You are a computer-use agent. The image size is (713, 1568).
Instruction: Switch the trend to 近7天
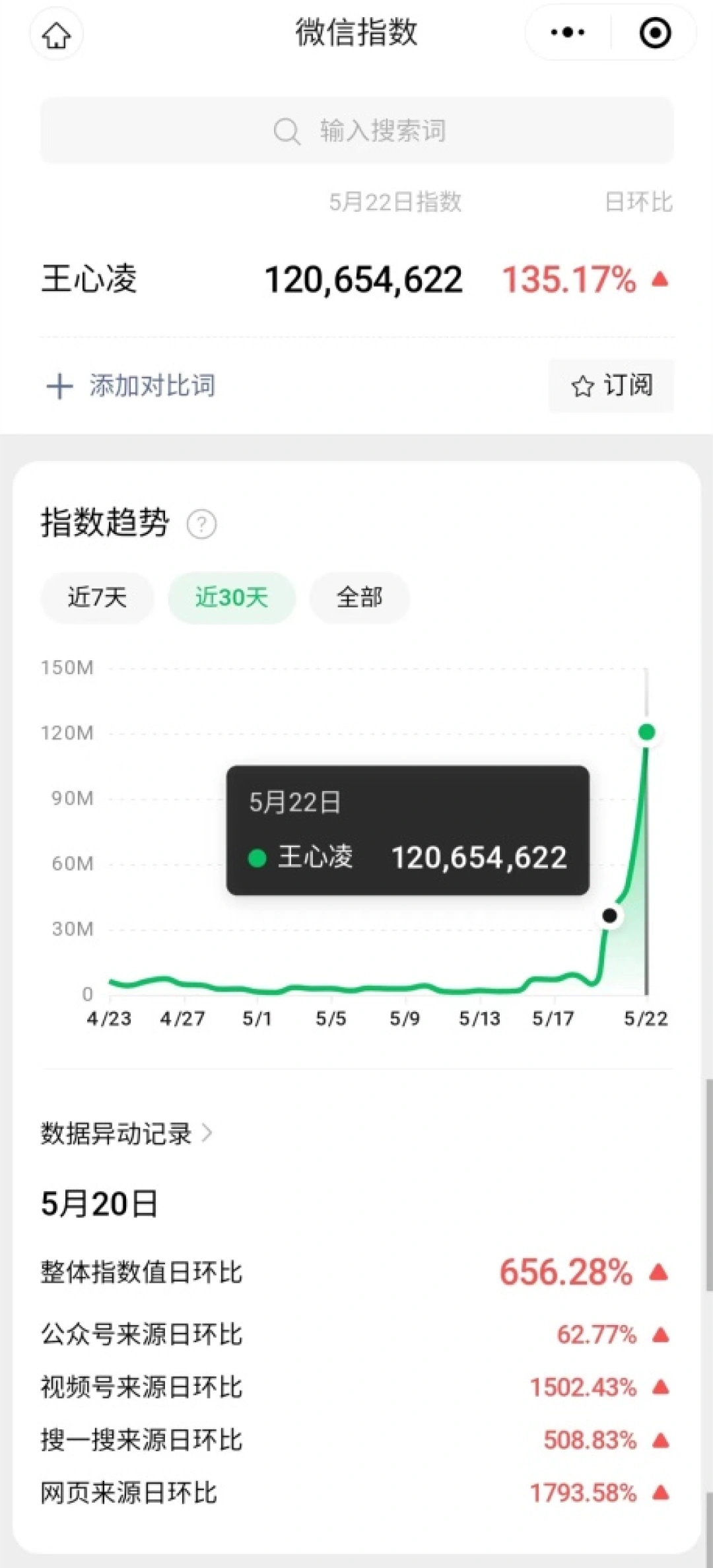pos(97,597)
